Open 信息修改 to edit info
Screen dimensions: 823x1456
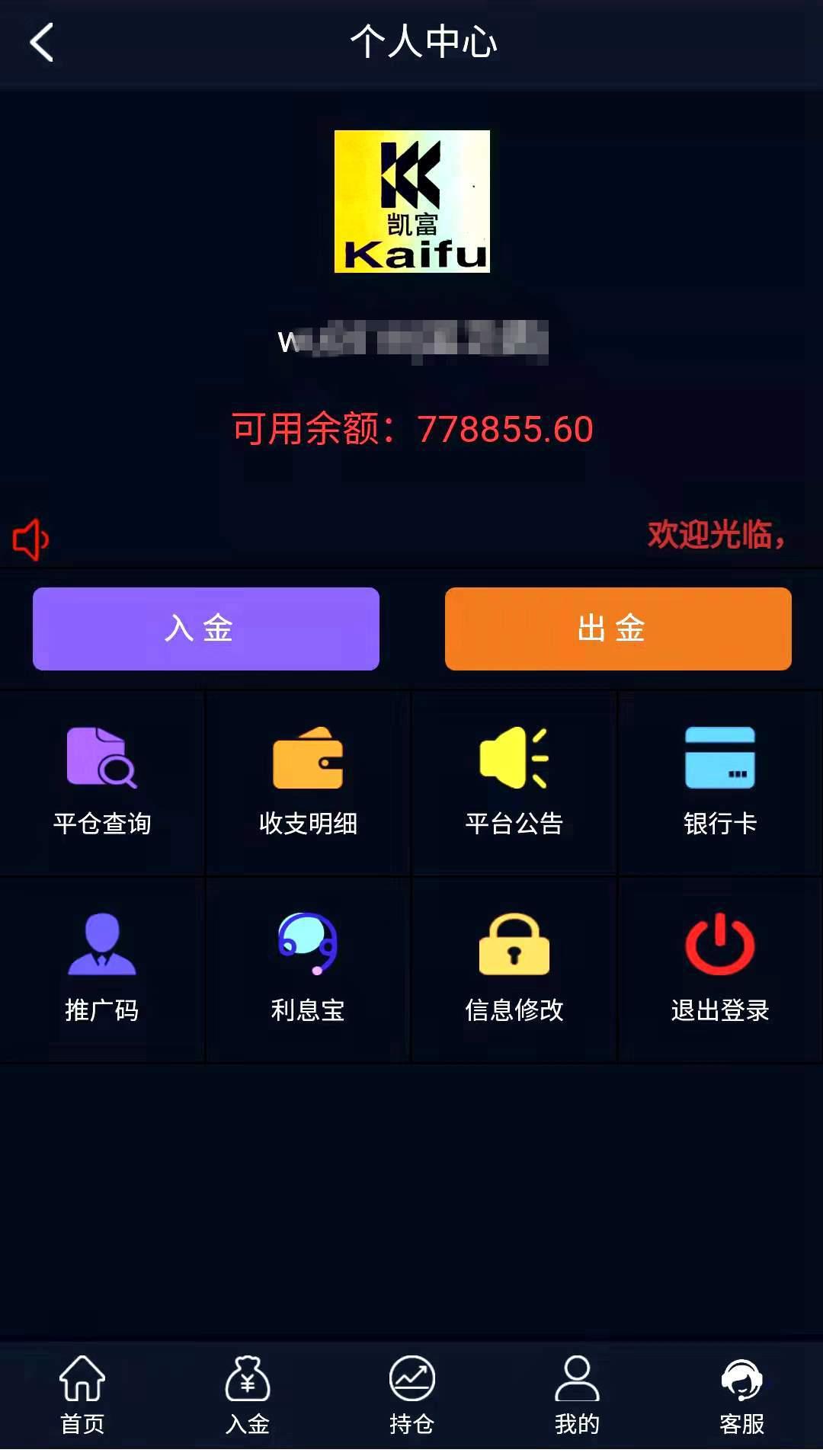pyautogui.click(x=514, y=968)
